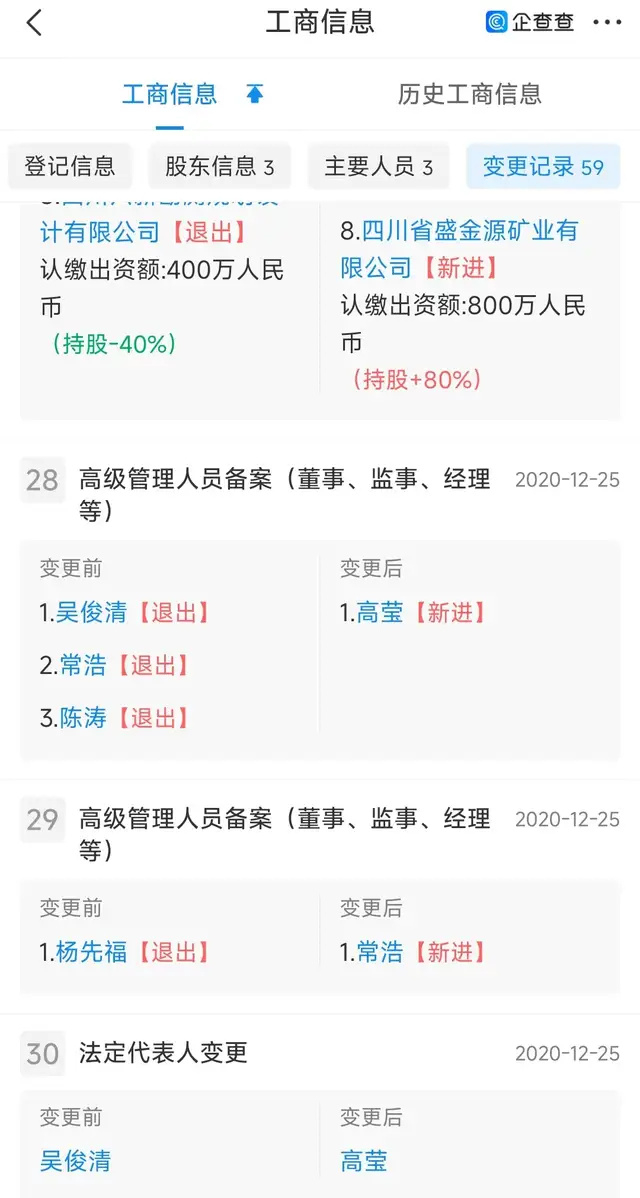Open 高莹 in record 28
This screenshot has height=1198, width=640.
(380, 613)
